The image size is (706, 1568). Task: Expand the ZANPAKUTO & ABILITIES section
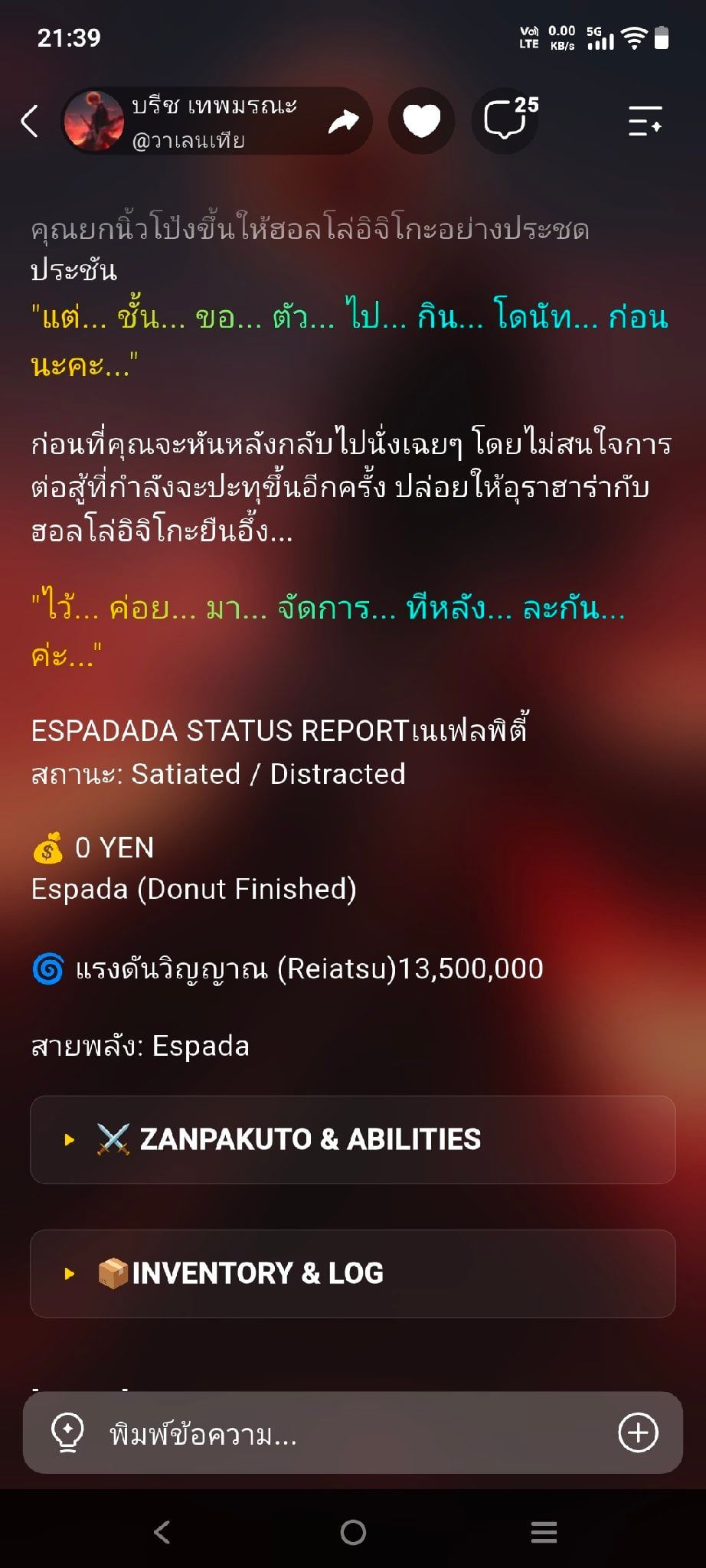click(353, 1139)
